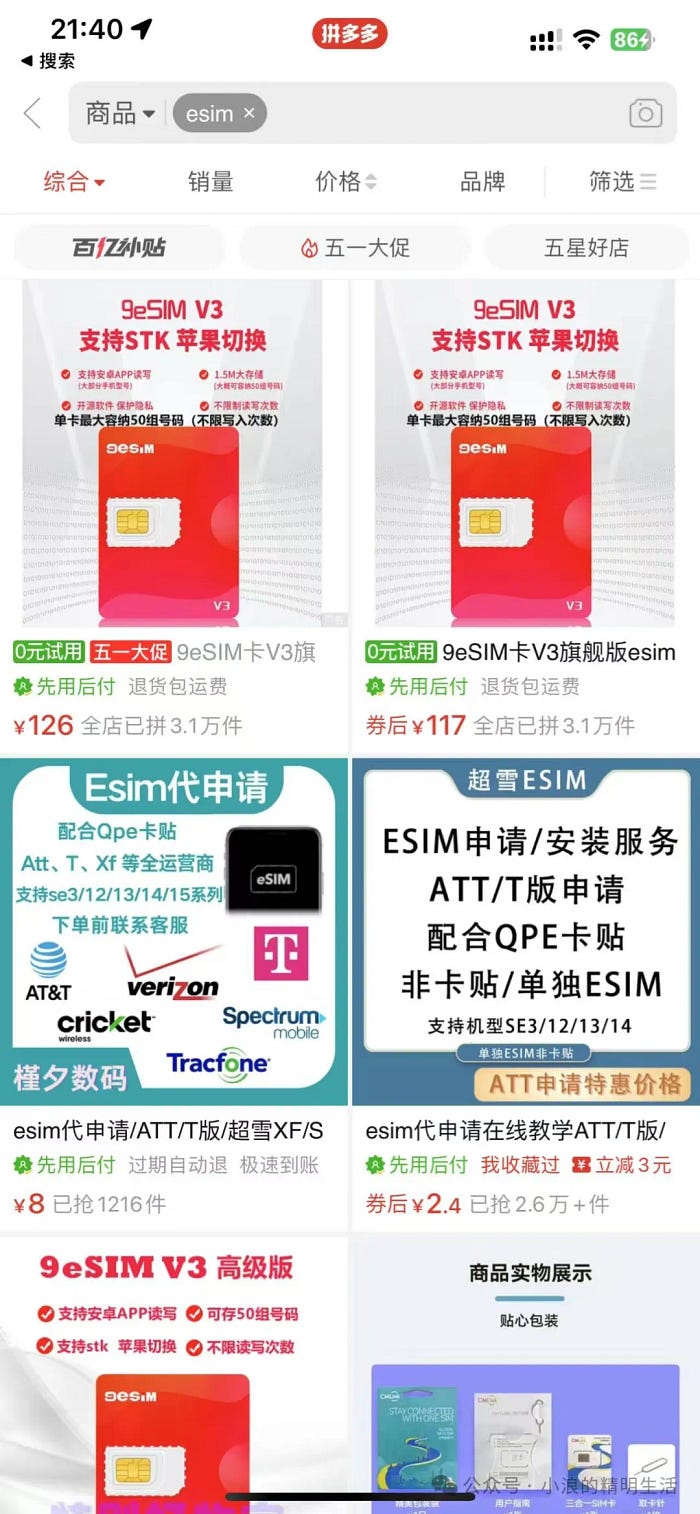Image resolution: width=700 pixels, height=1514 pixels.
Task: Apply the 五一大促 filter chip
Action: point(355,247)
